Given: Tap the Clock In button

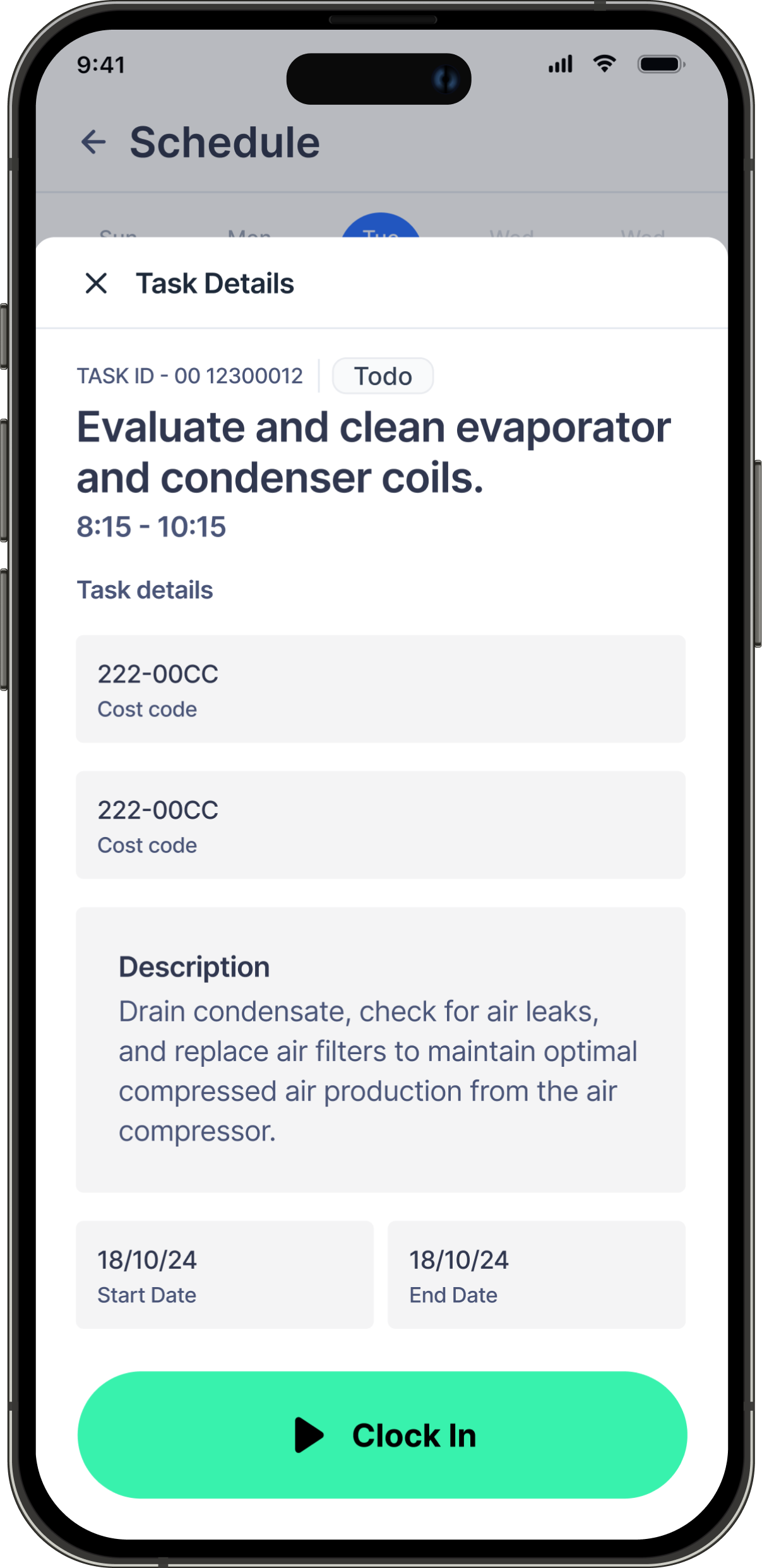Looking at the screenshot, I should tap(382, 1435).
